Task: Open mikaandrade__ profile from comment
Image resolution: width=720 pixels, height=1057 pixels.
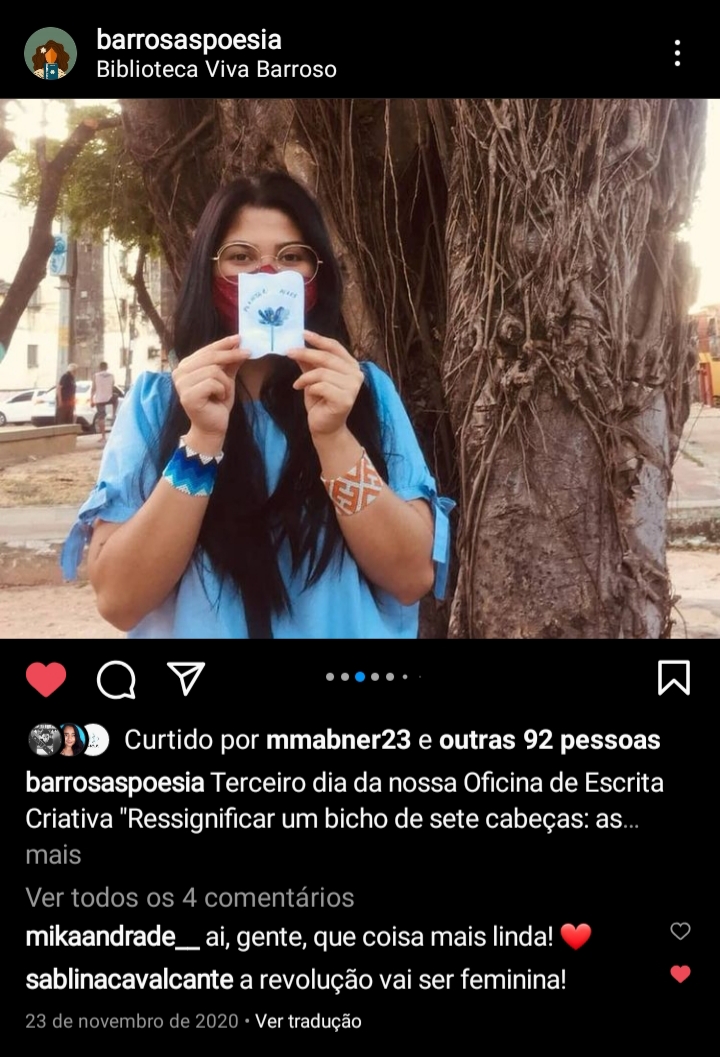Action: 112,937
